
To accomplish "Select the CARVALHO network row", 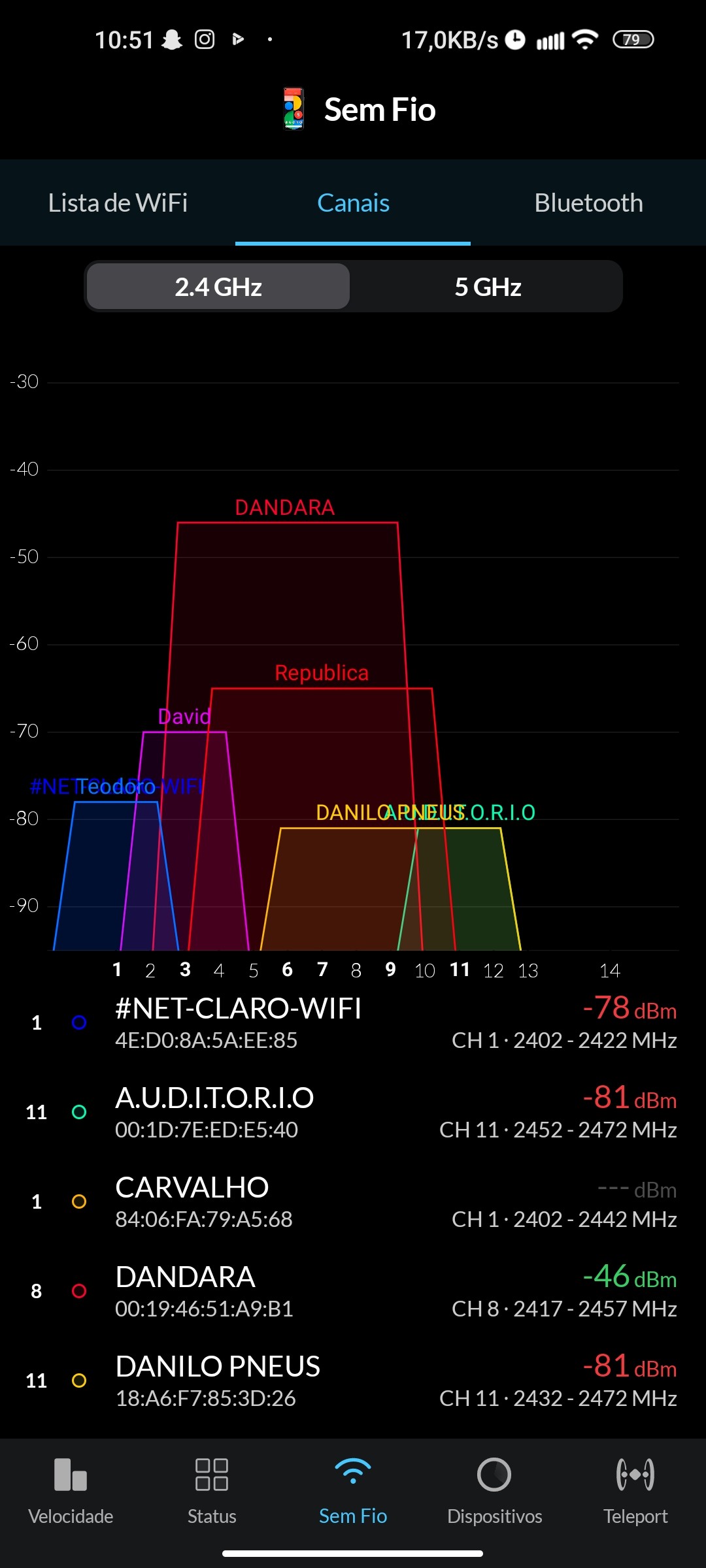I will pos(353,1201).
